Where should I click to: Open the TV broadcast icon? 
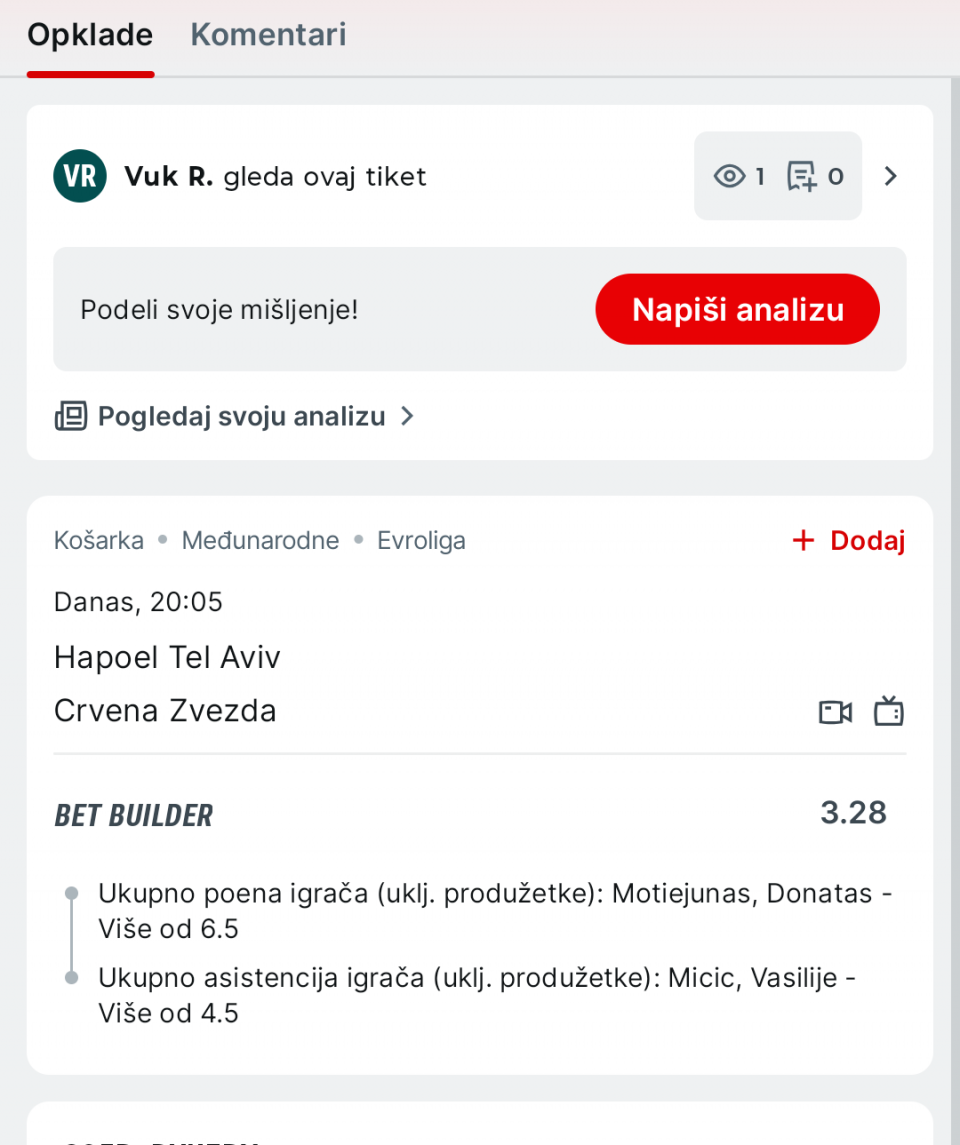888,712
